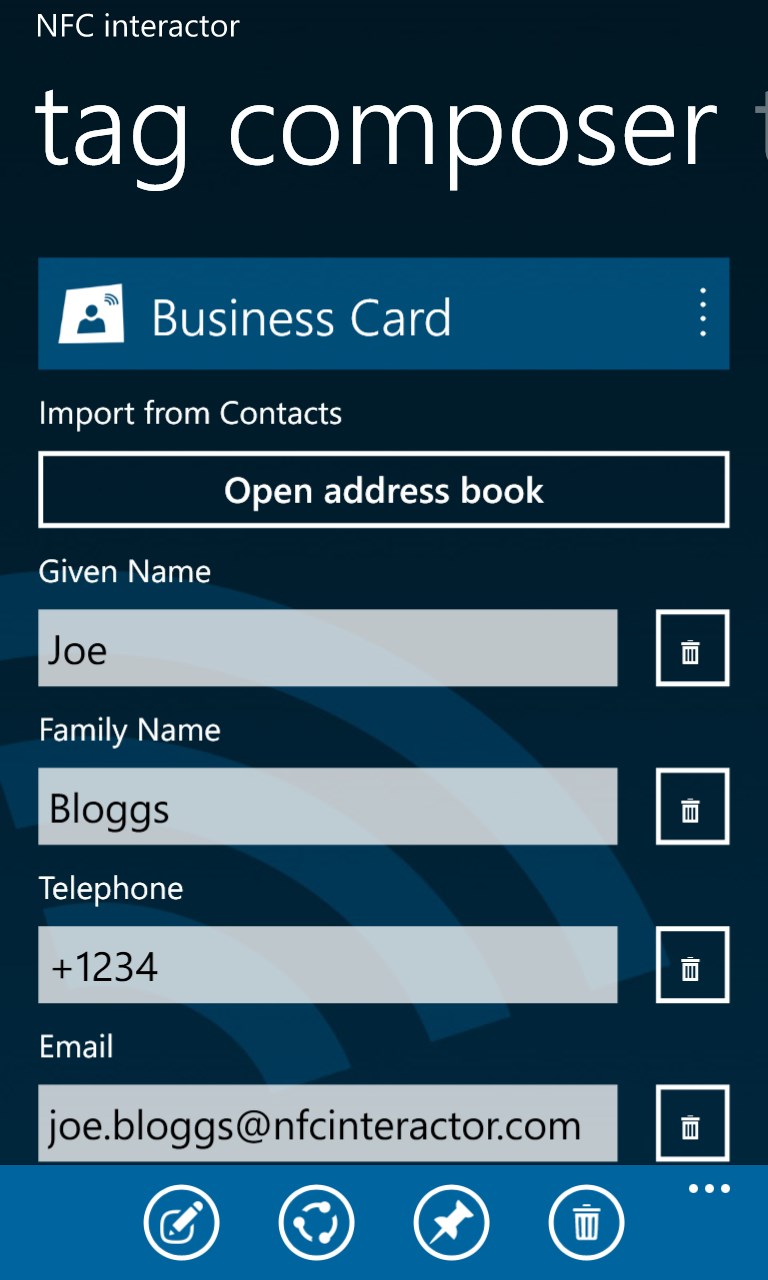Edit the Given Name field containing Joe
Screen dimensions: 768x1280
(327, 648)
